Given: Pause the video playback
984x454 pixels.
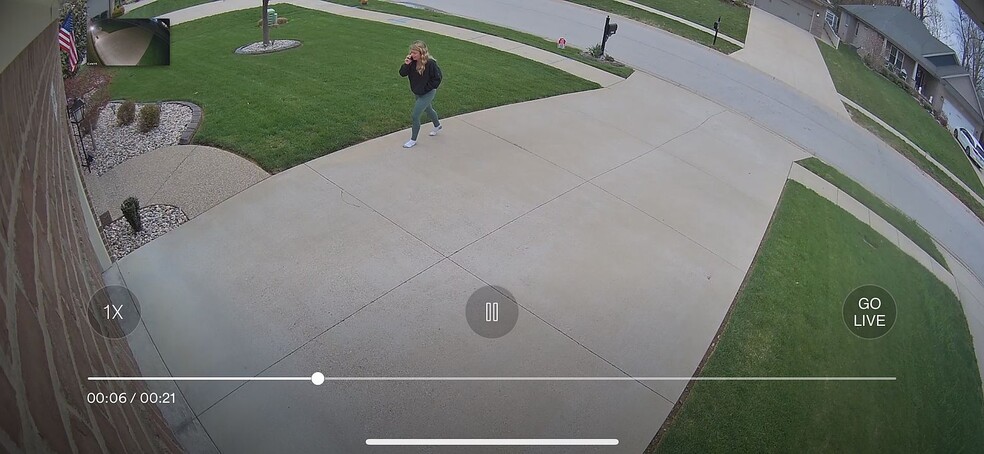Looking at the screenshot, I should point(491,312).
